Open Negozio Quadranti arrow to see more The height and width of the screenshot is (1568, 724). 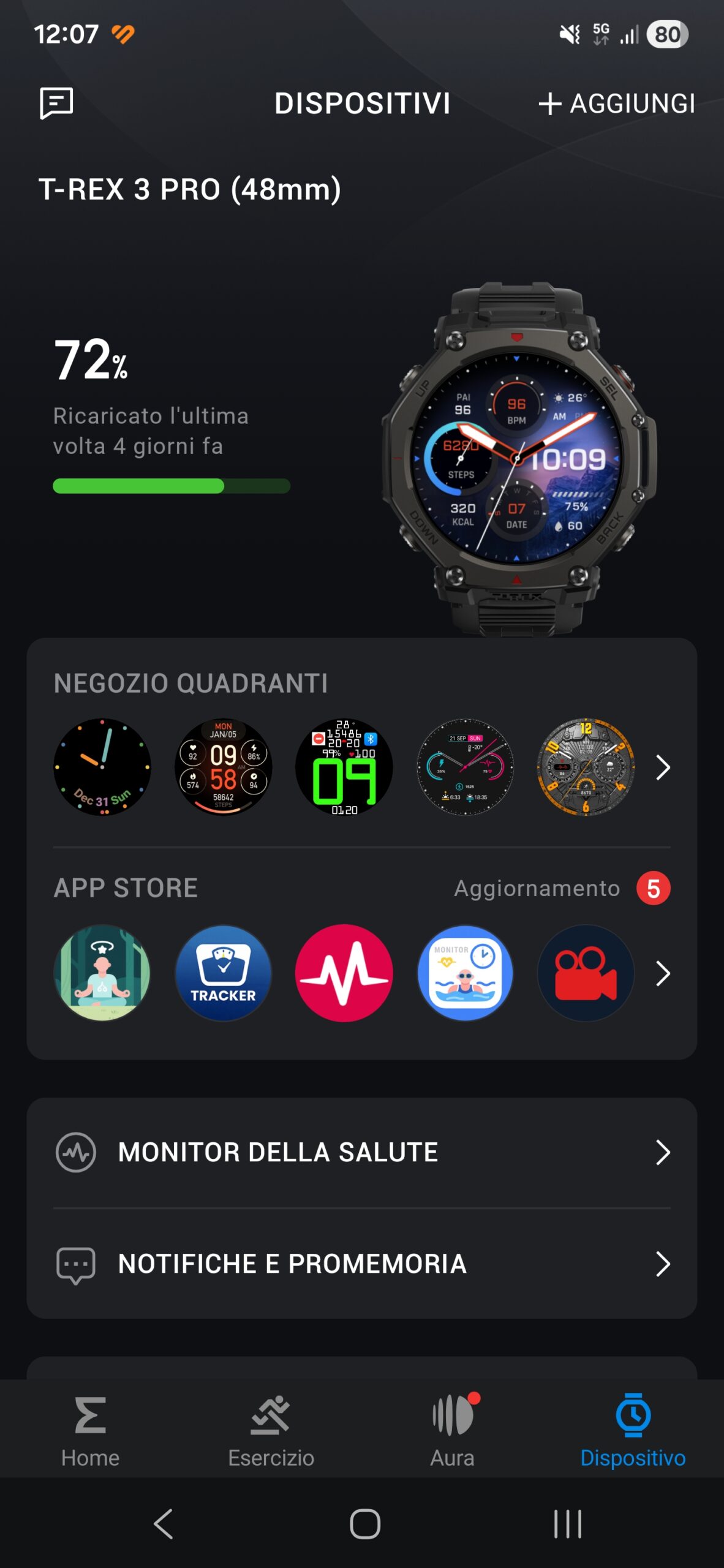[x=663, y=767]
